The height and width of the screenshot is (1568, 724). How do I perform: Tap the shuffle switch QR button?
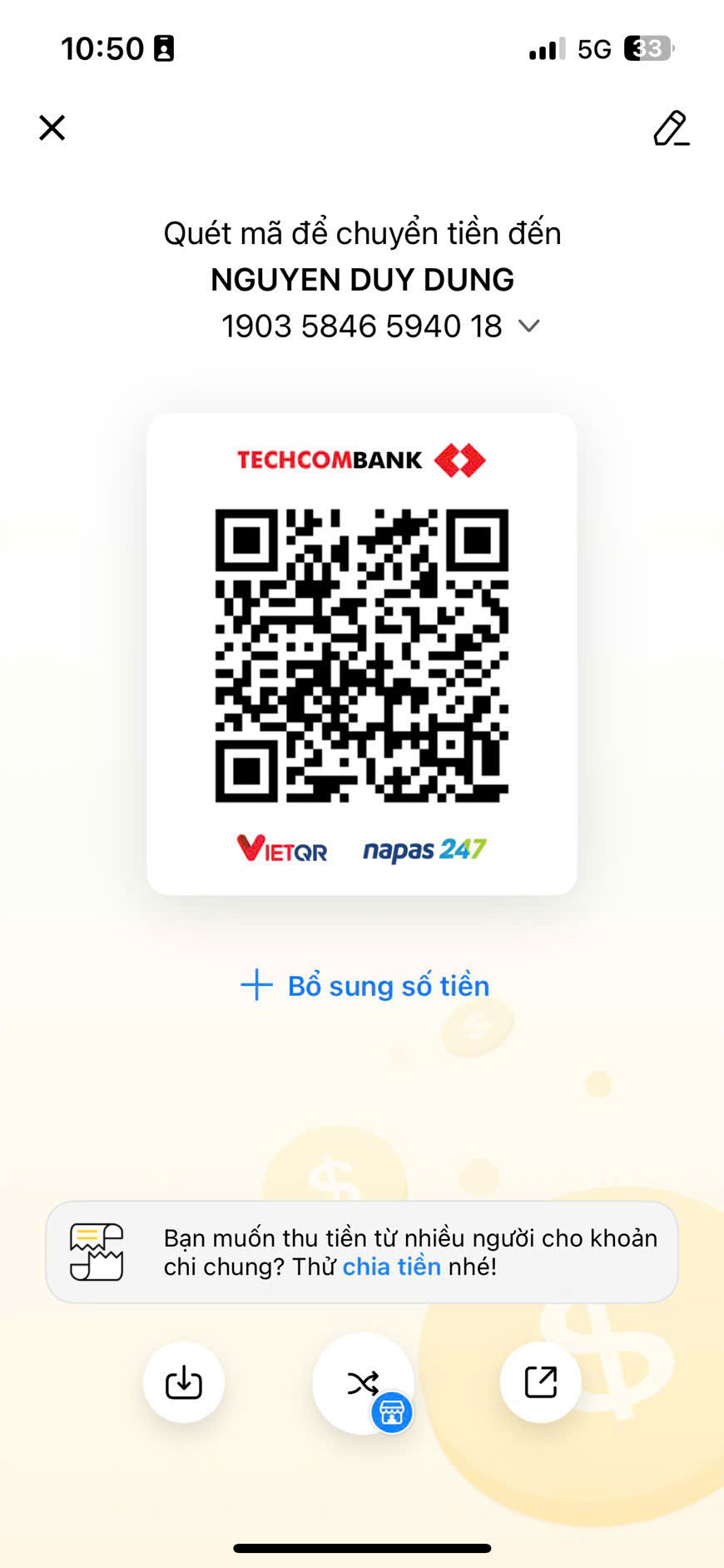[363, 1382]
